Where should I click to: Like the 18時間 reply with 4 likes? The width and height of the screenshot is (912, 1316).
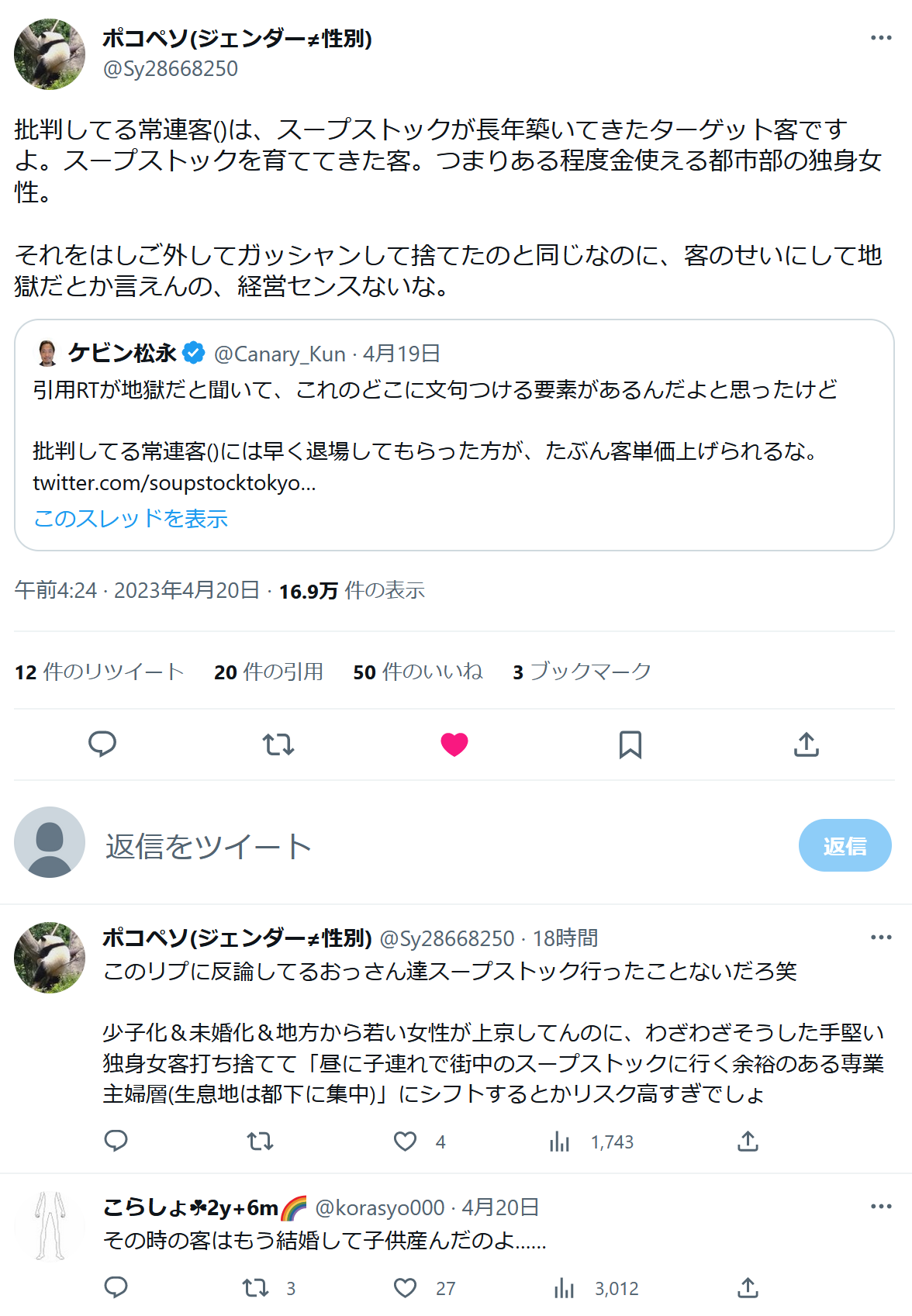pos(406,1142)
